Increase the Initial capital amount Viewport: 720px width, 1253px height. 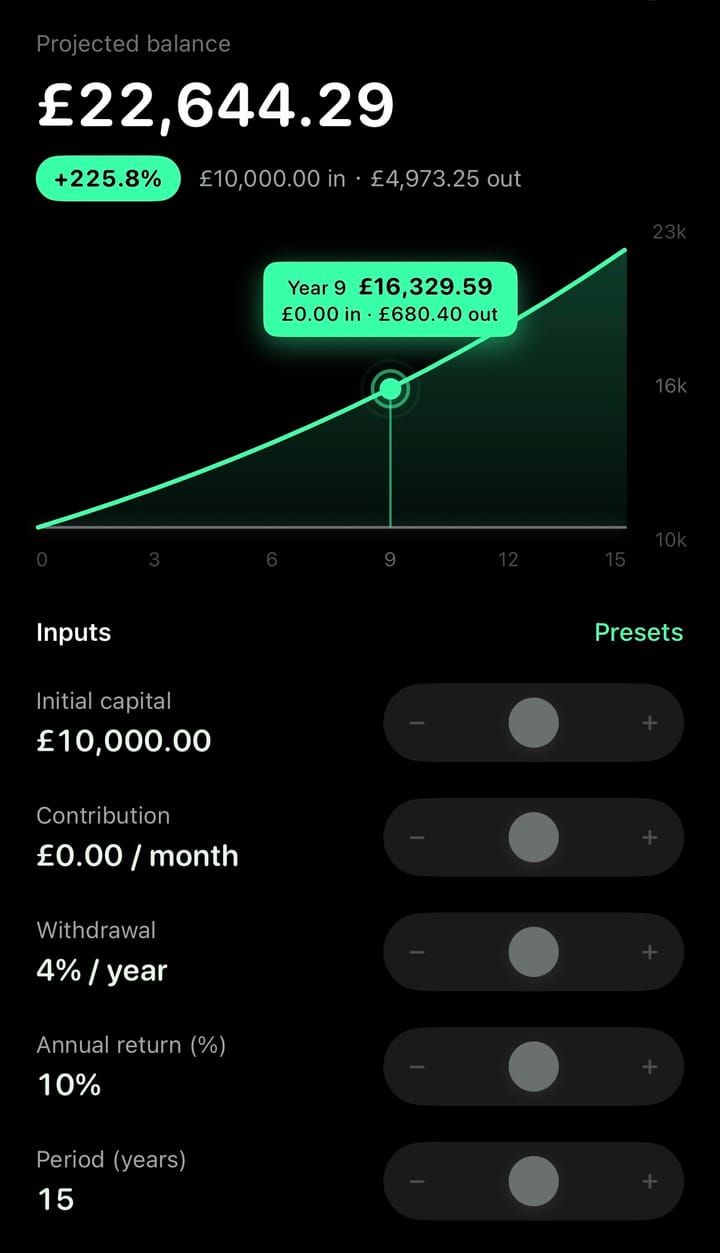(x=650, y=723)
